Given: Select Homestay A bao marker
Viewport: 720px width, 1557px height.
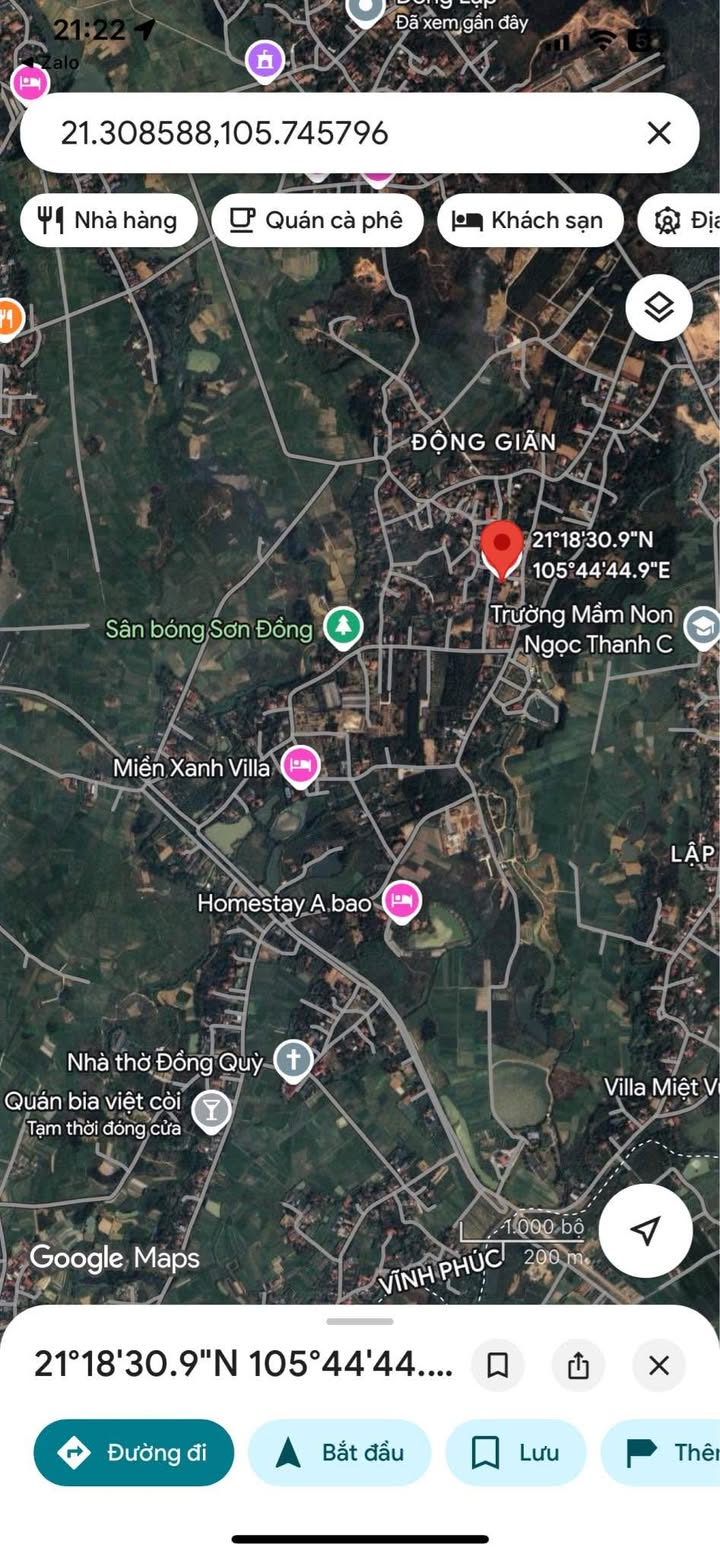Looking at the screenshot, I should pyautogui.click(x=402, y=901).
